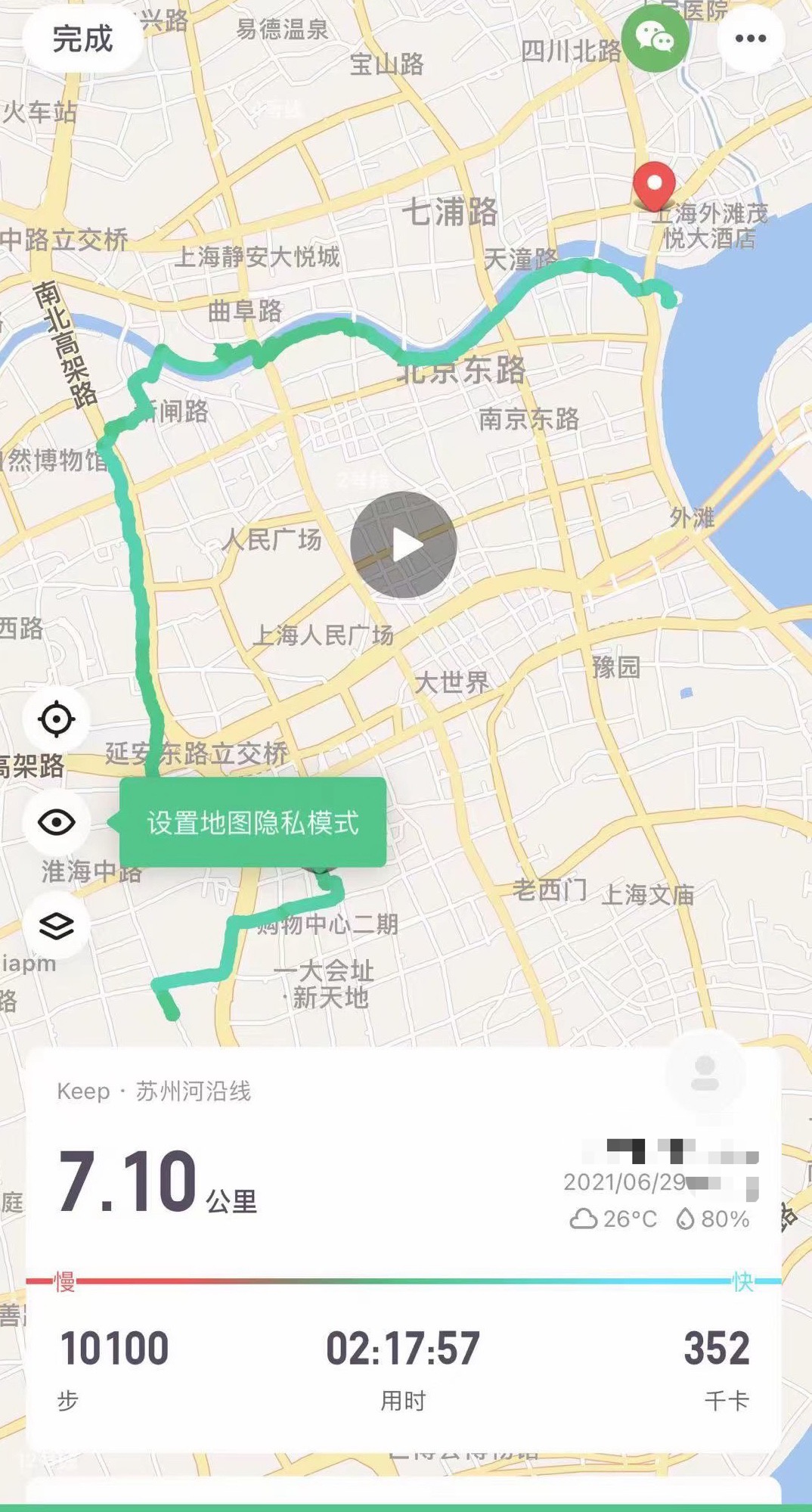Open the three-dot overflow menu

pyautogui.click(x=750, y=39)
